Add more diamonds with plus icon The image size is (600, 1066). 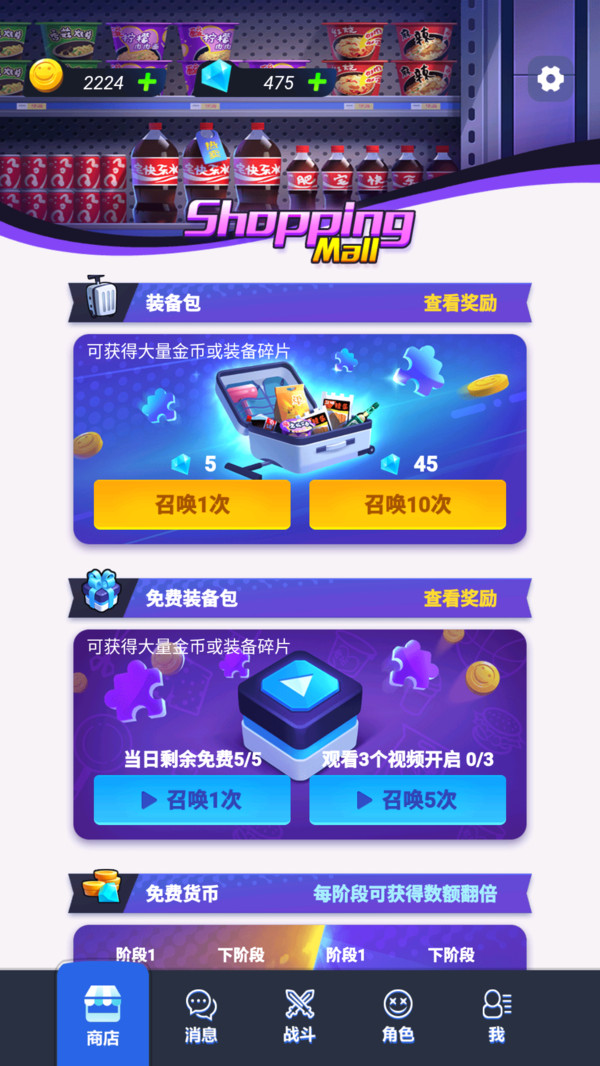click(x=317, y=82)
